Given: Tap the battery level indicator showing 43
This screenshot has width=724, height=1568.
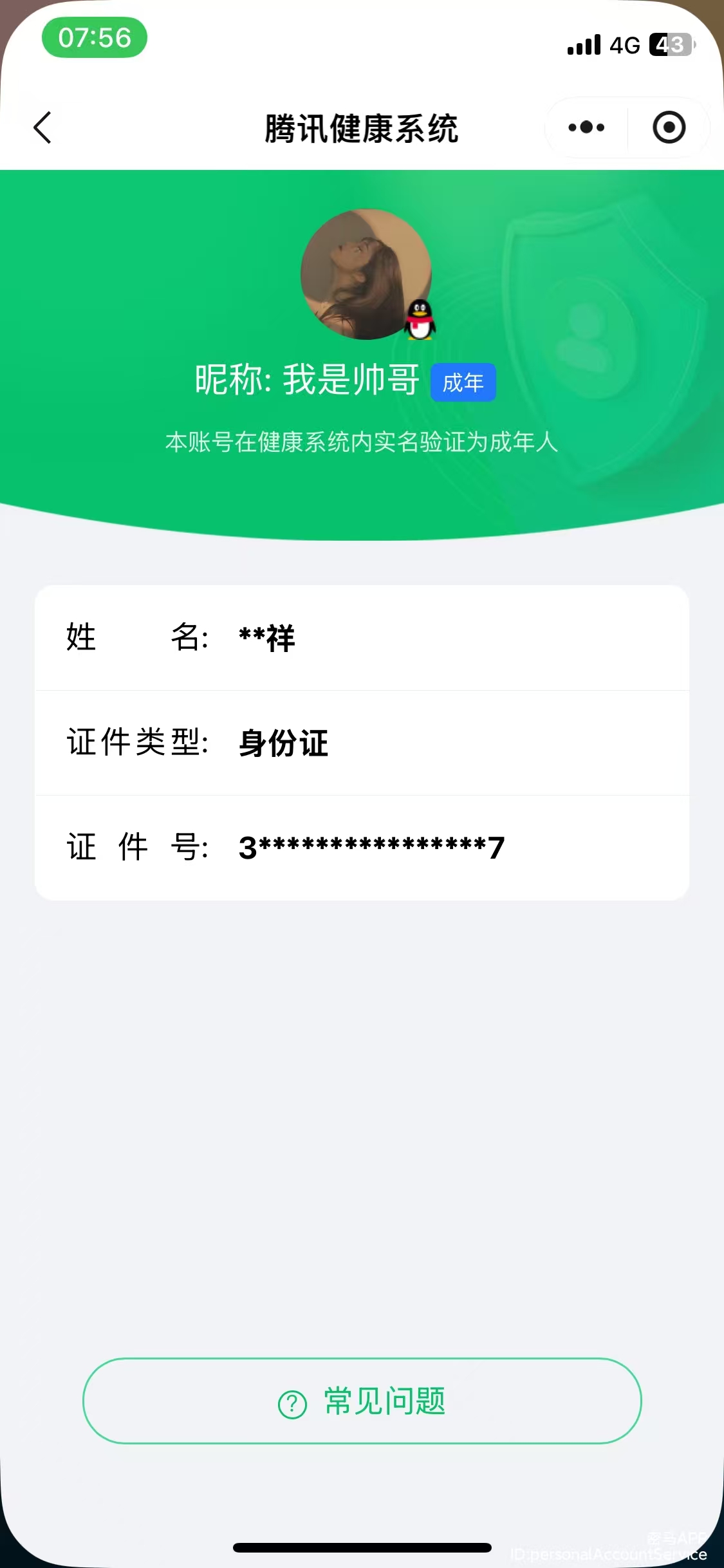Looking at the screenshot, I should point(671,45).
